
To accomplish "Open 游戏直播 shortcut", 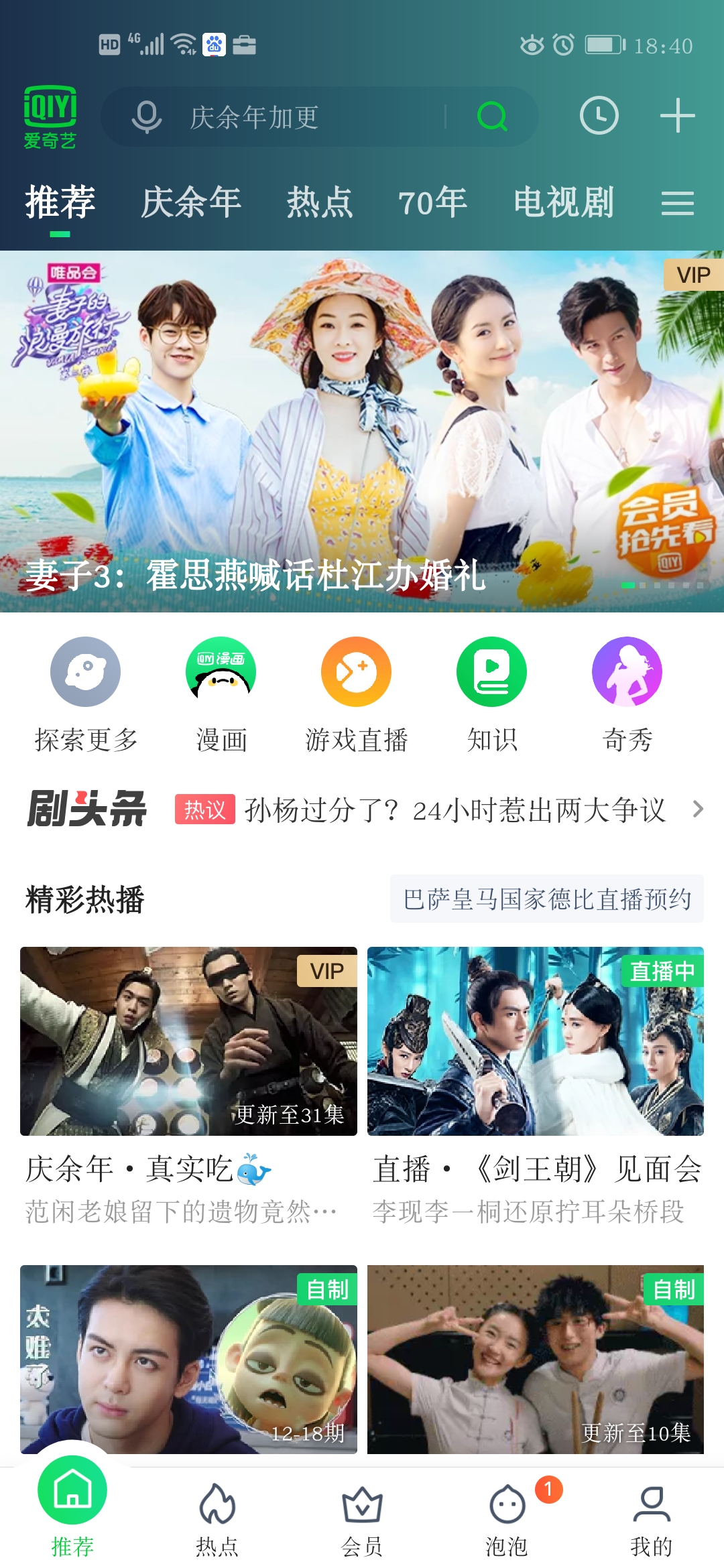I will (357, 694).
